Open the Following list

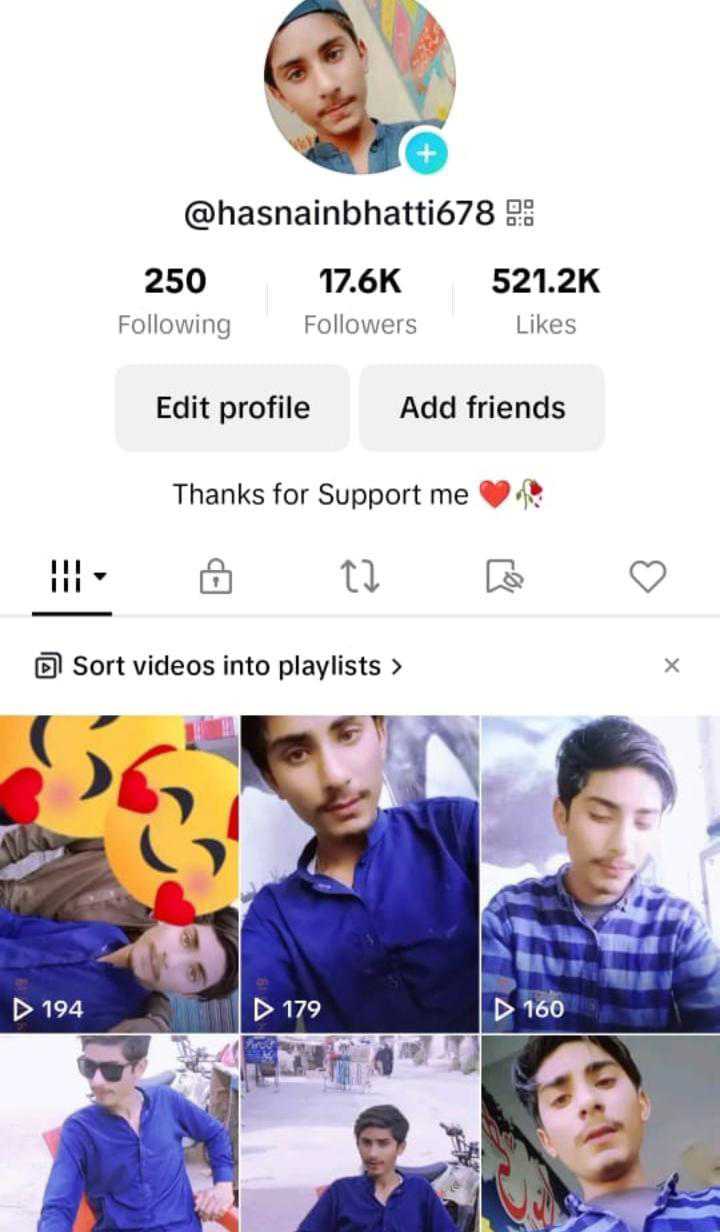[x=174, y=301]
